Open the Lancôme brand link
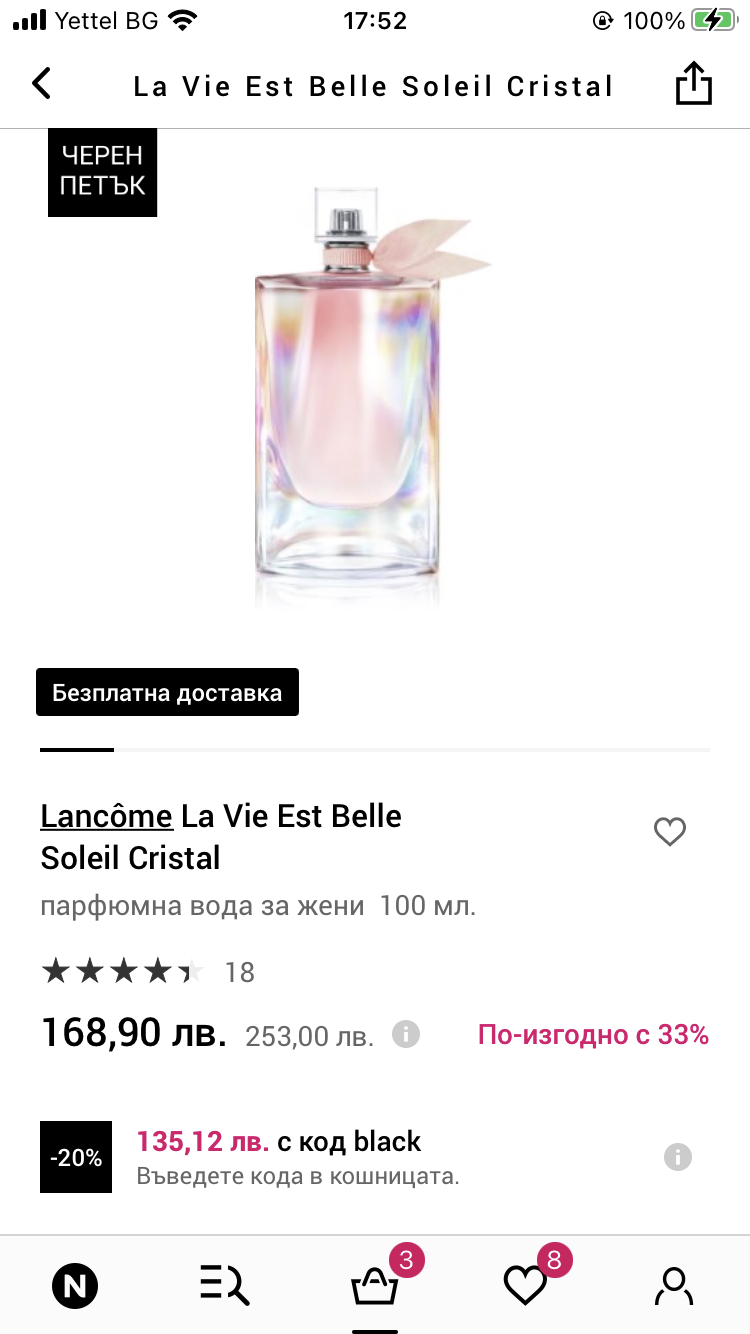This screenshot has width=750, height=1334. 106,816
